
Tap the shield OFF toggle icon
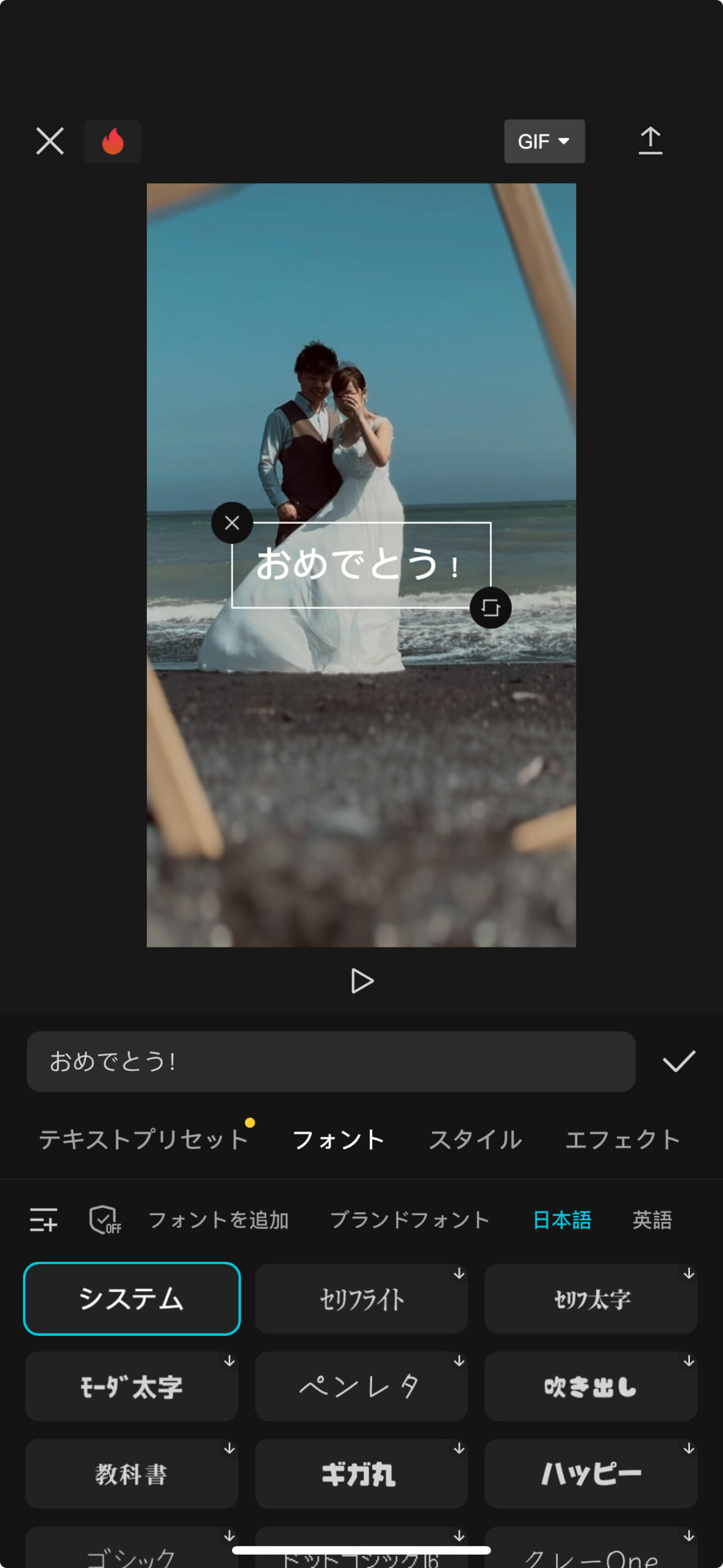(105, 1219)
